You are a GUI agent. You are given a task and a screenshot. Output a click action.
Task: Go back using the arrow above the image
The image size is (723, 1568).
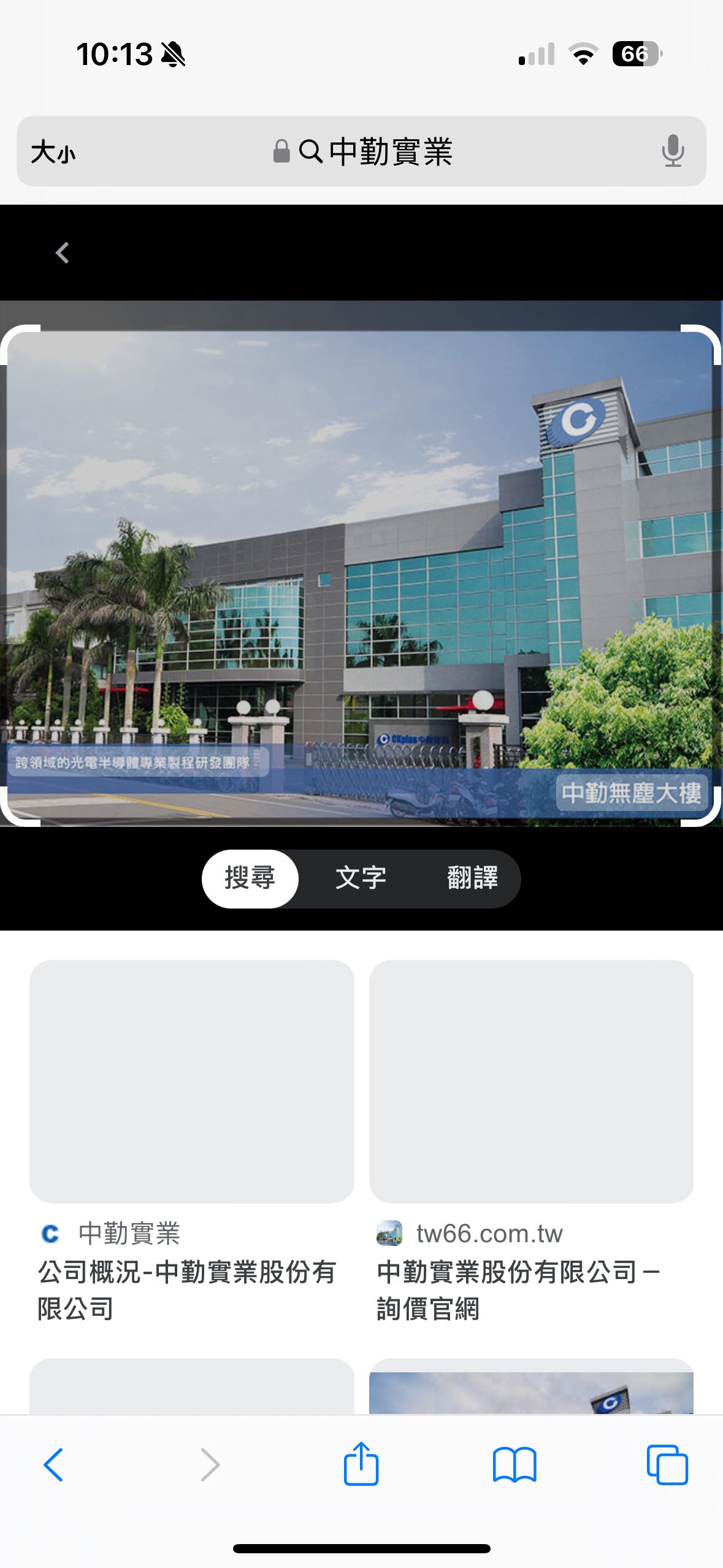[62, 253]
